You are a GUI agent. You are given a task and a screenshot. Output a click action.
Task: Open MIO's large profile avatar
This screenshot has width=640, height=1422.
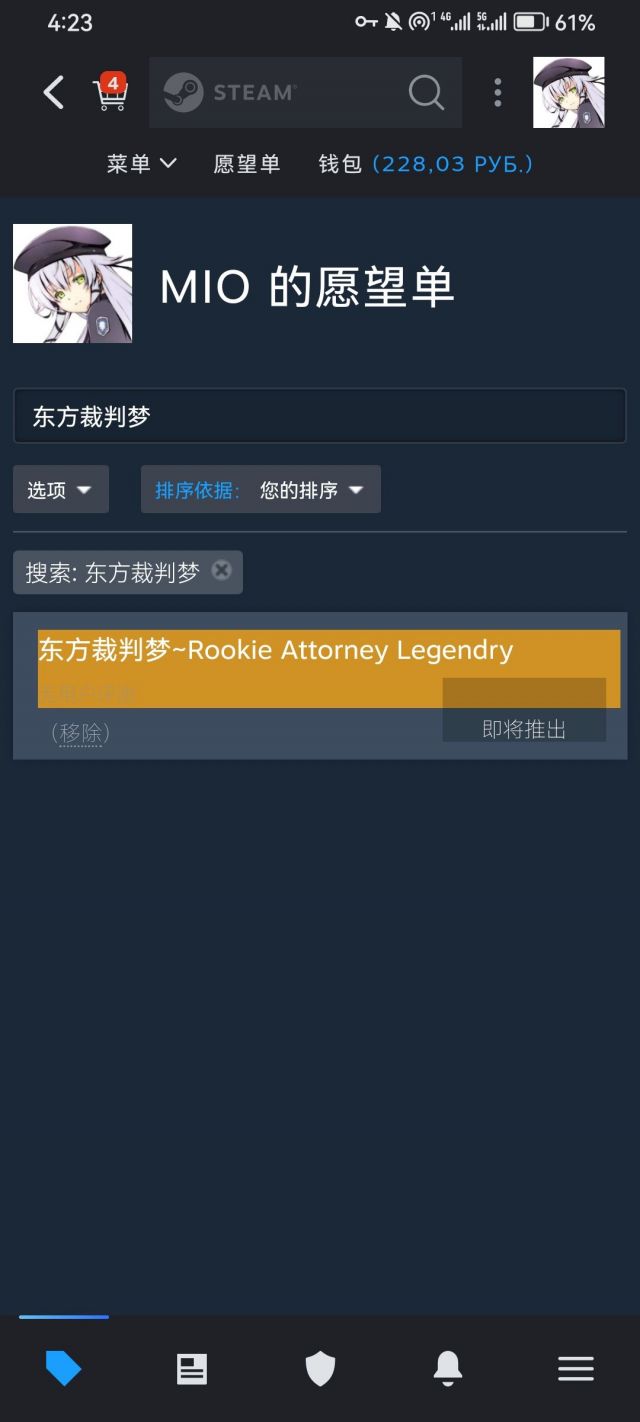click(x=72, y=284)
